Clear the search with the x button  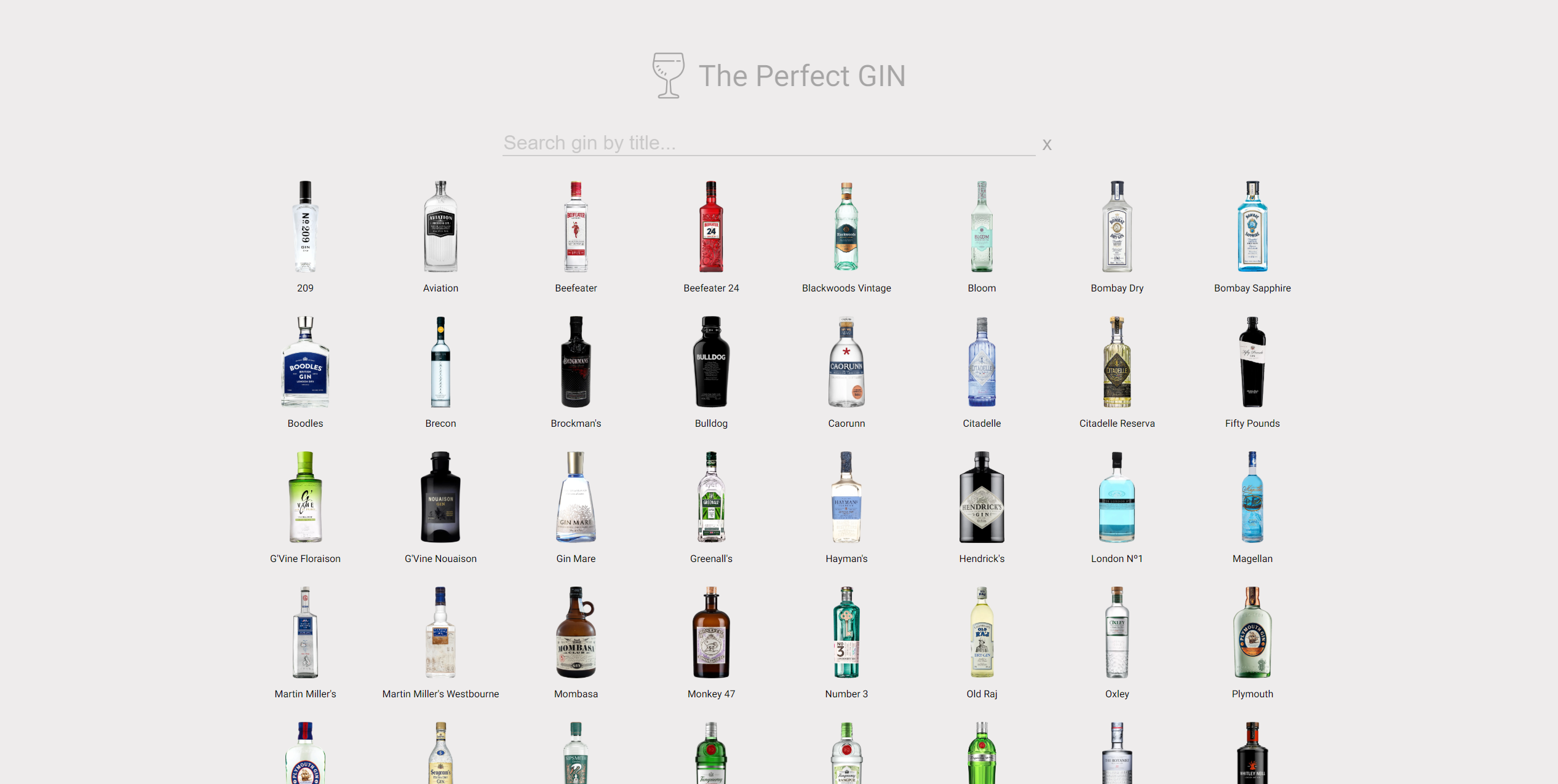(1047, 145)
